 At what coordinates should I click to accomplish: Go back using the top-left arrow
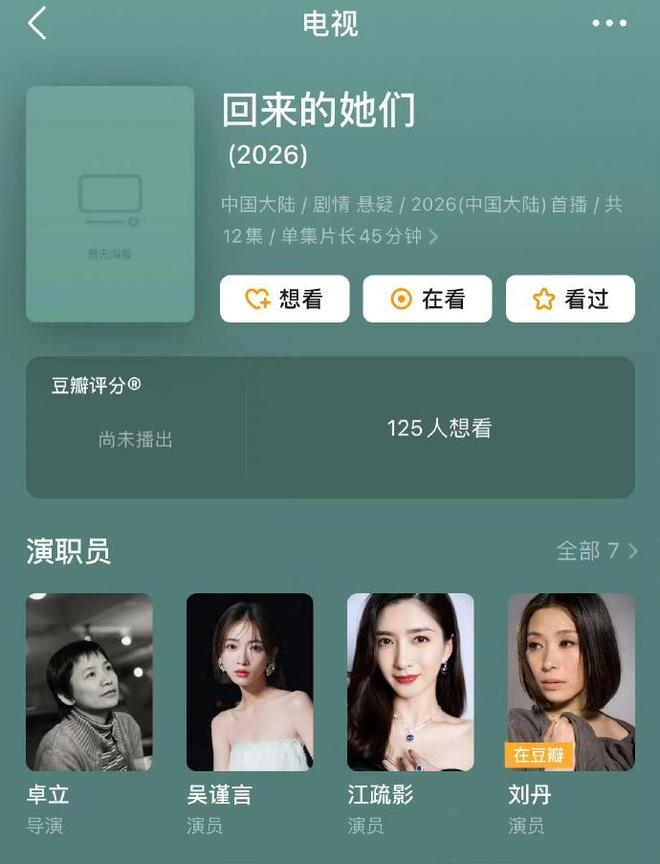(x=38, y=24)
